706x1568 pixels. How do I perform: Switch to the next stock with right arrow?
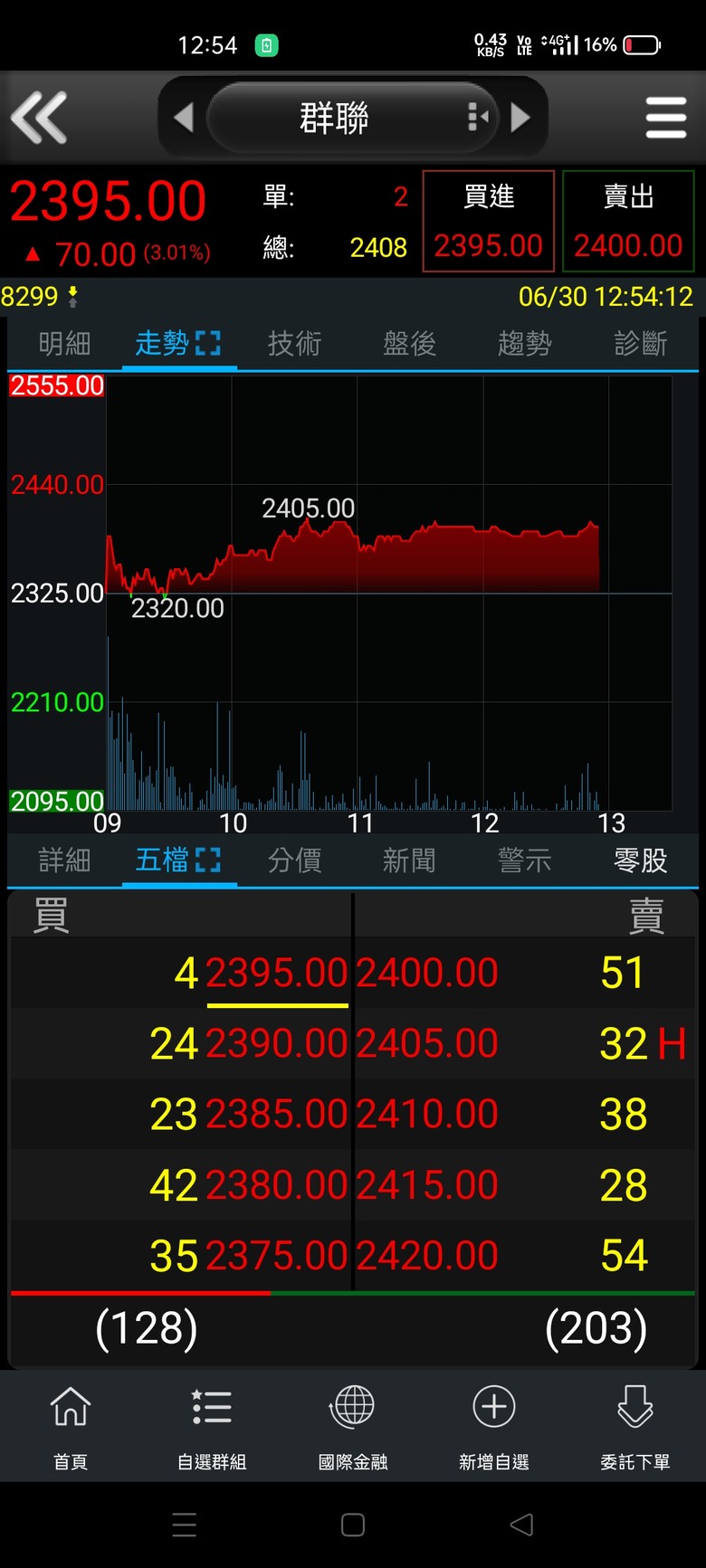520,118
